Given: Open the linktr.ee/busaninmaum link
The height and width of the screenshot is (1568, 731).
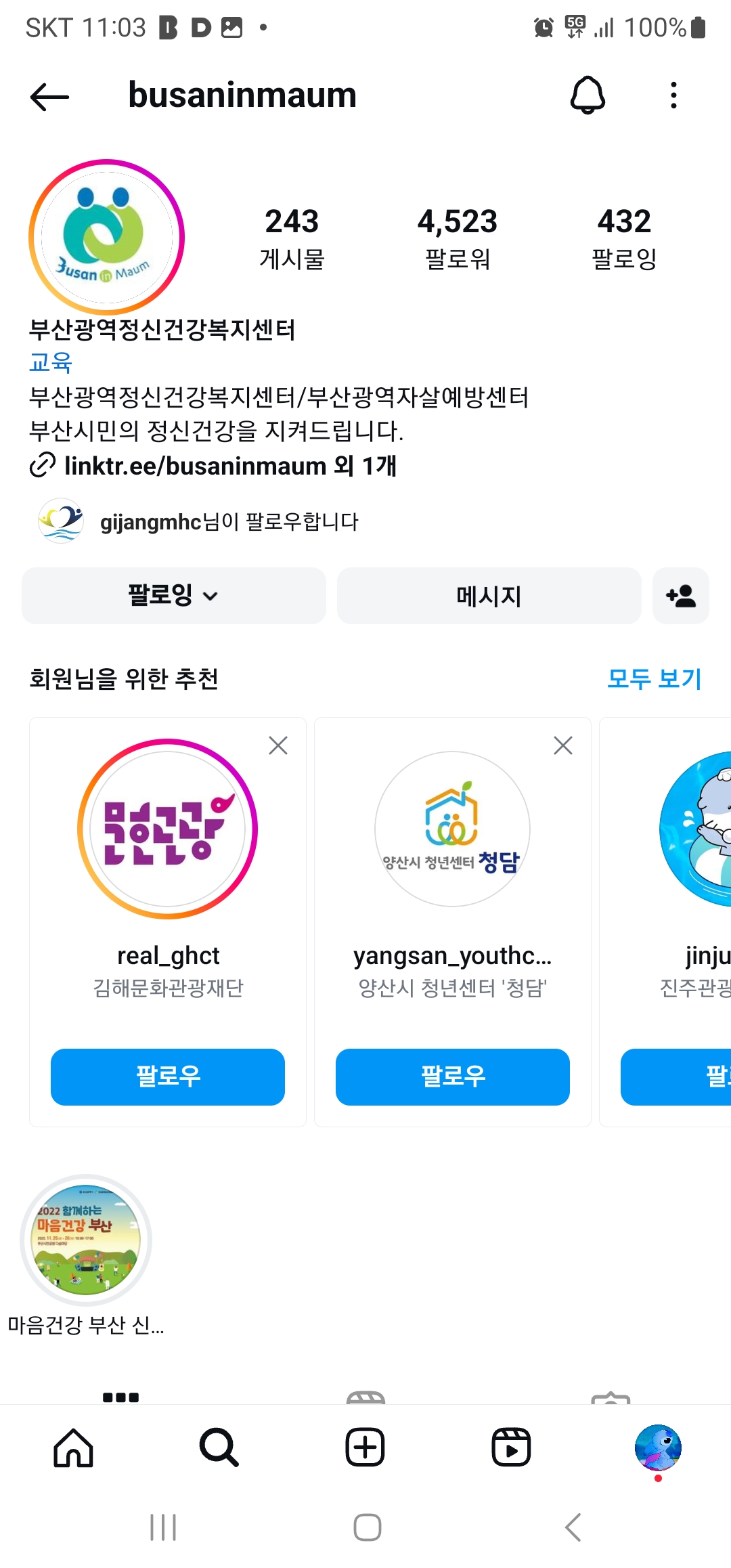Looking at the screenshot, I should [195, 466].
